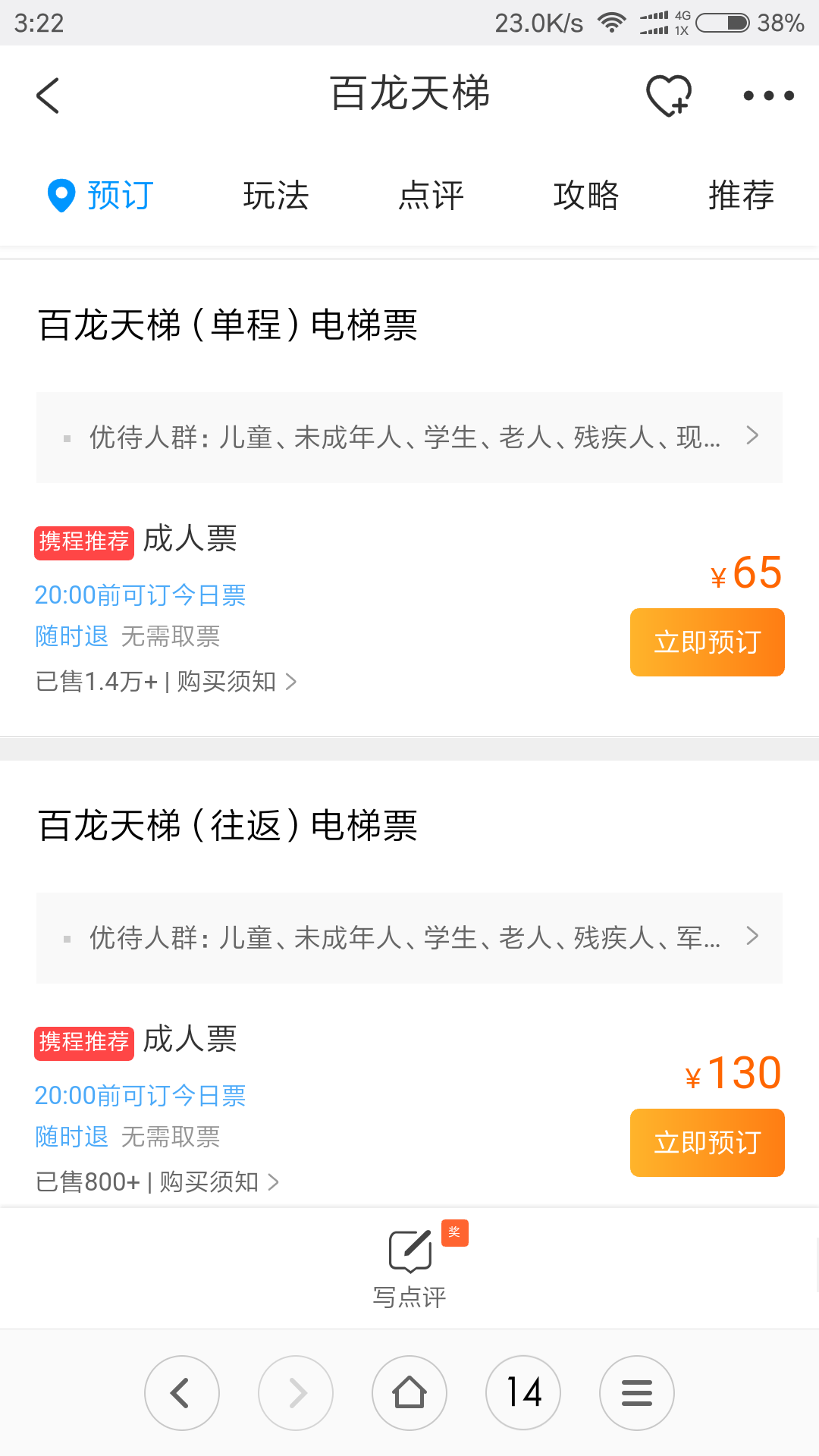Expand 优待人群 details for 单程 ticket
Image resolution: width=819 pixels, height=1456 pixels.
409,438
